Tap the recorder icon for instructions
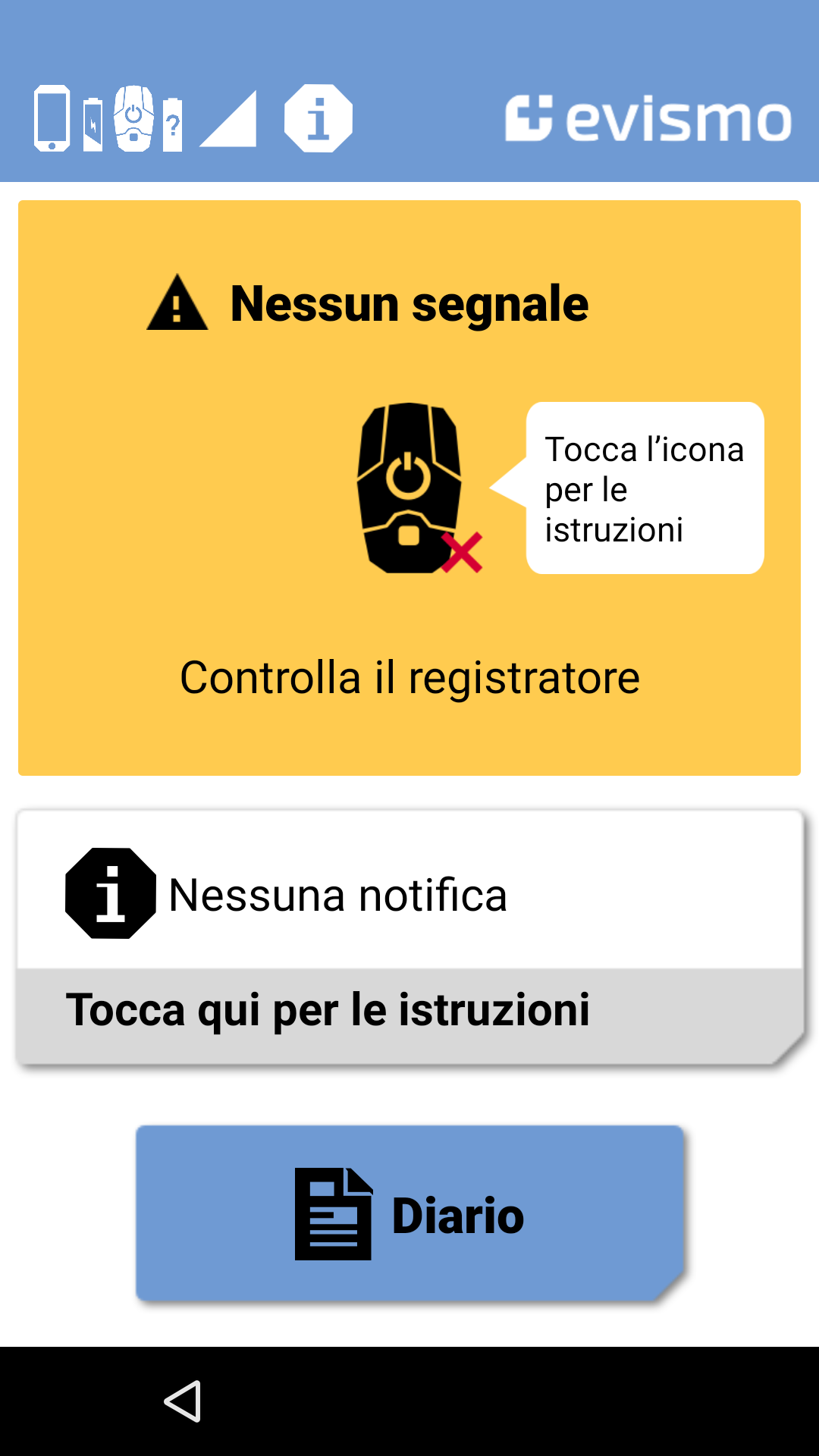 pos(410,488)
